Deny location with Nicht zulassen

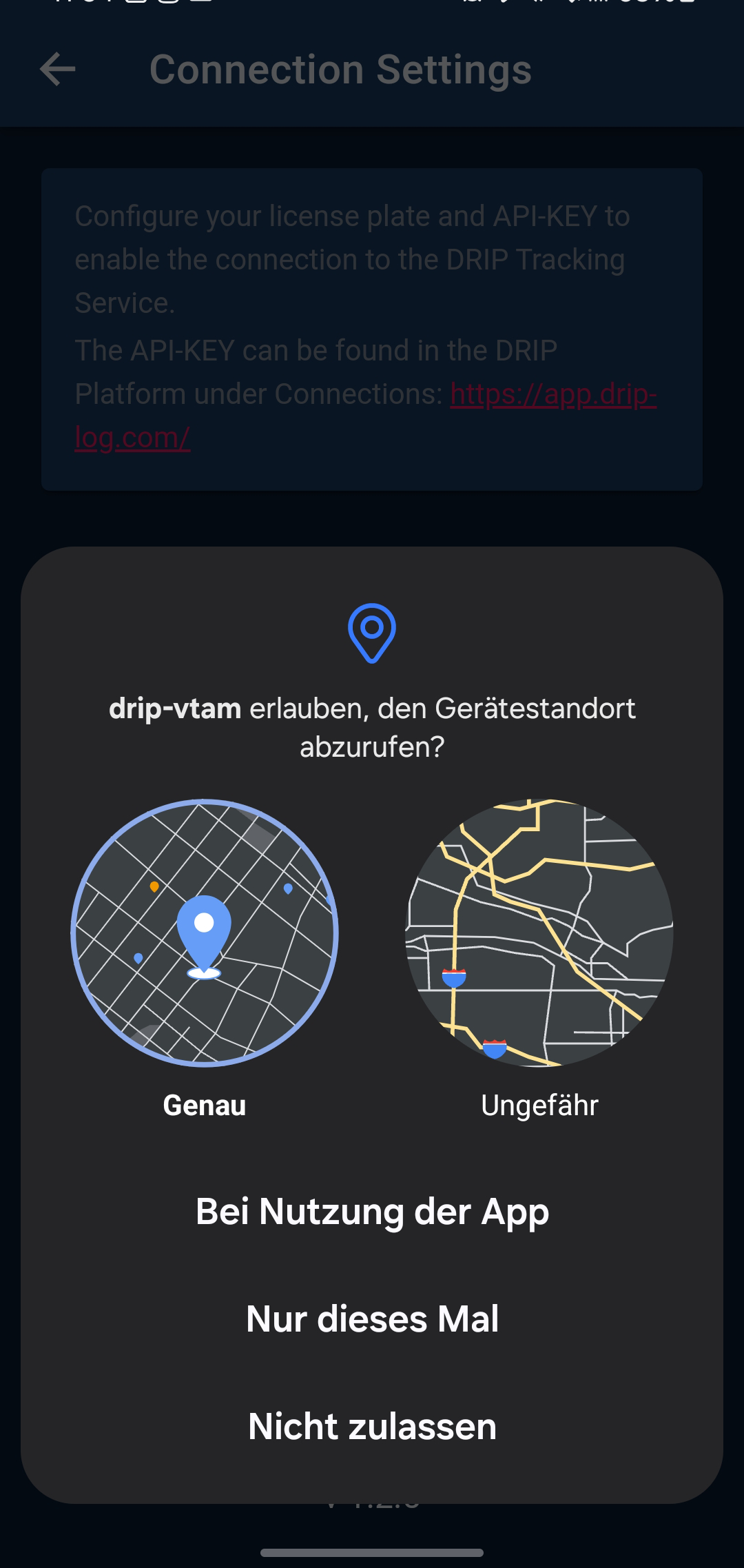pyautogui.click(x=372, y=1427)
